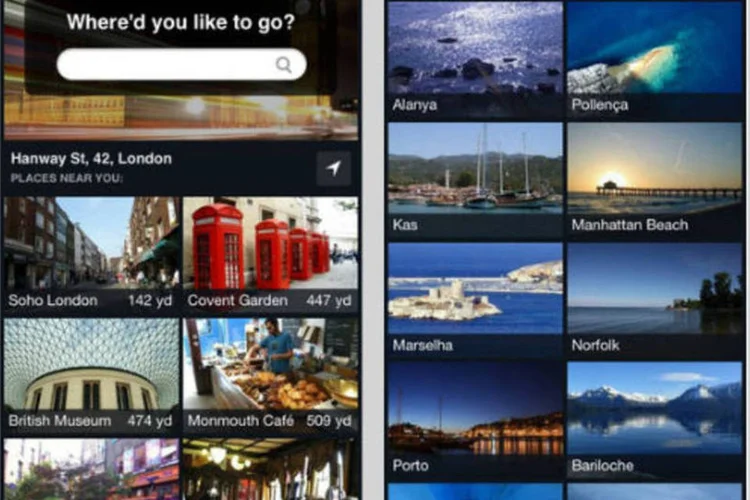Screen dimensions: 750x500
Task: Tap the location arrow next to Hanway St
Action: [333, 168]
